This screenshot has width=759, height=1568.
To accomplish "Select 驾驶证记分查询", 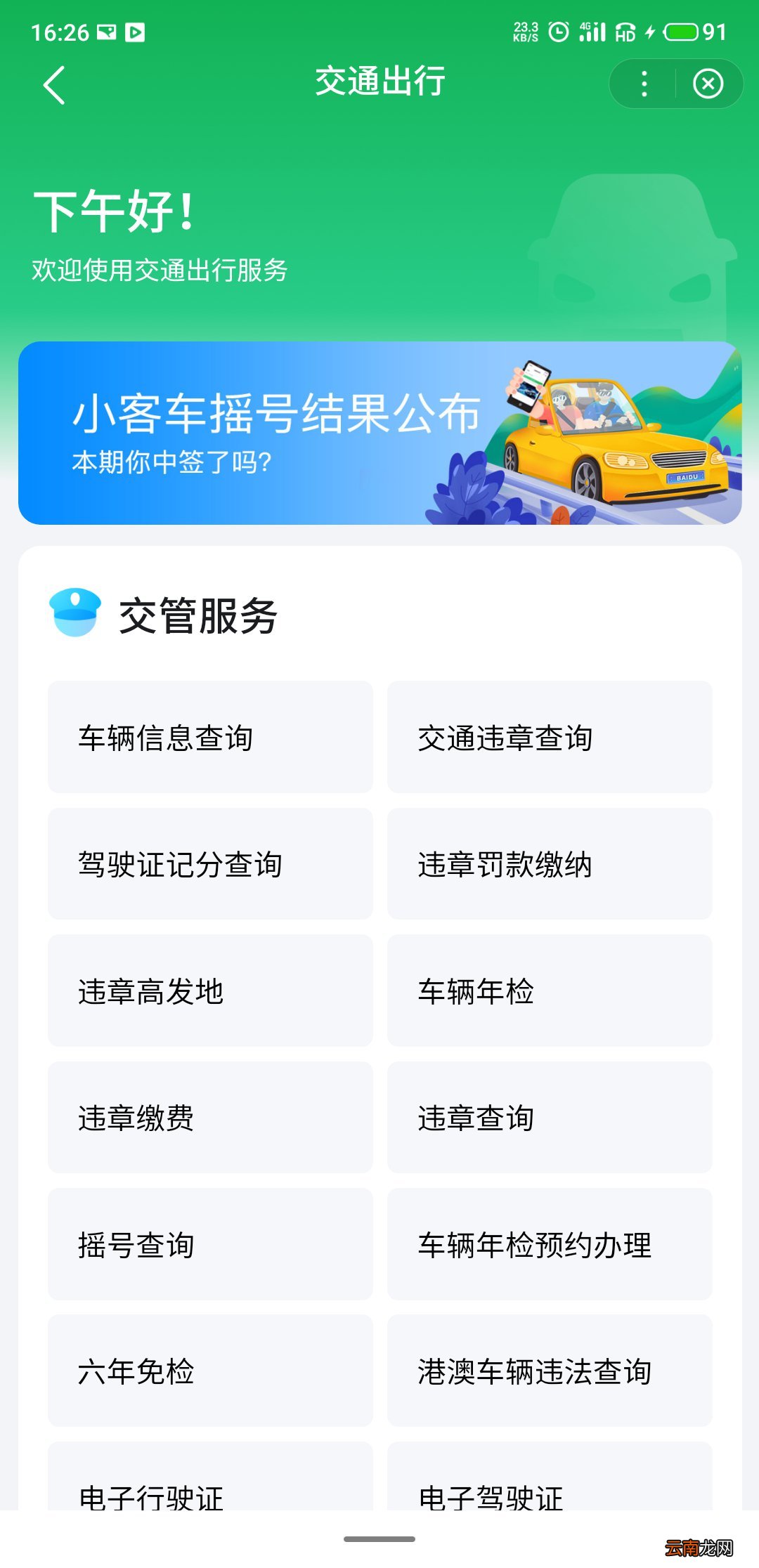I will click(x=209, y=863).
